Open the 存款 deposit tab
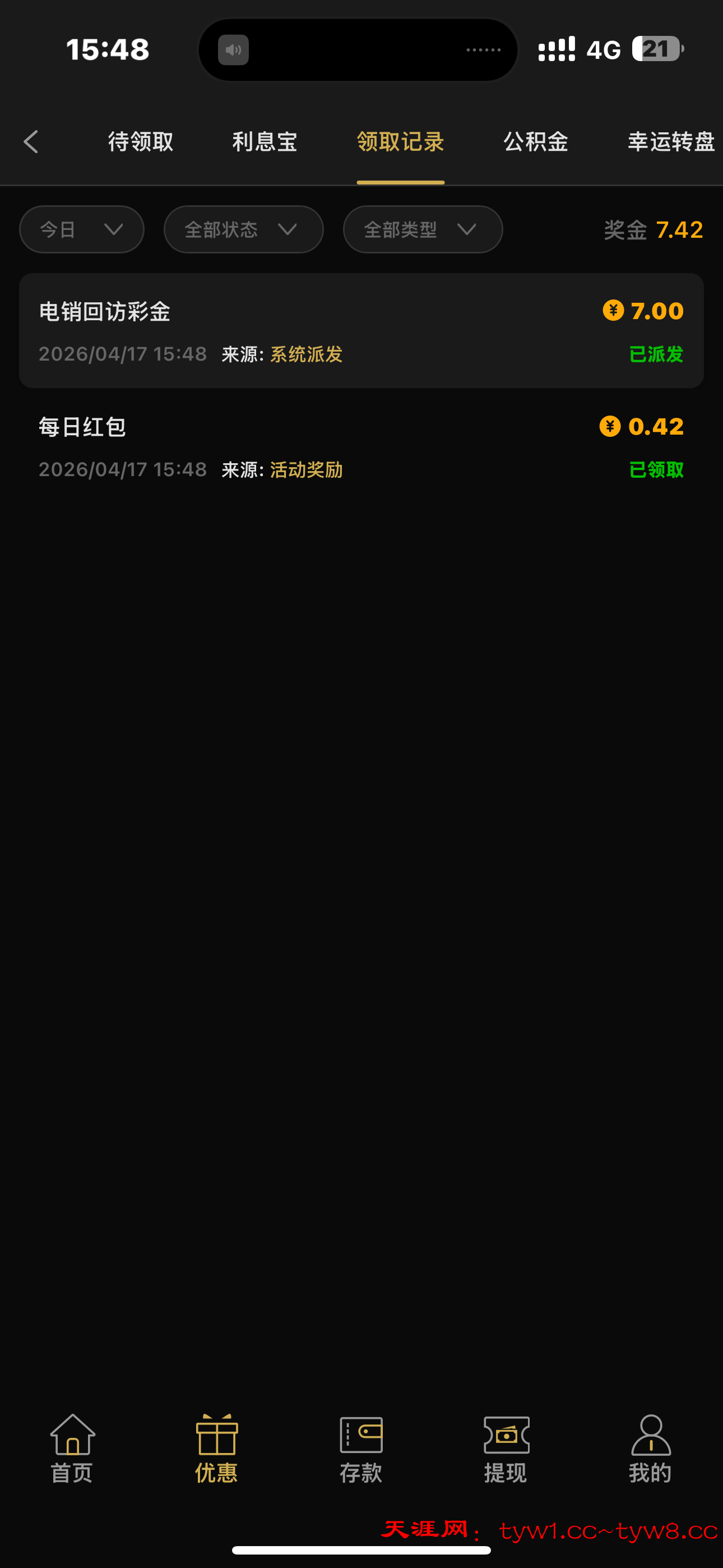 (361, 1449)
